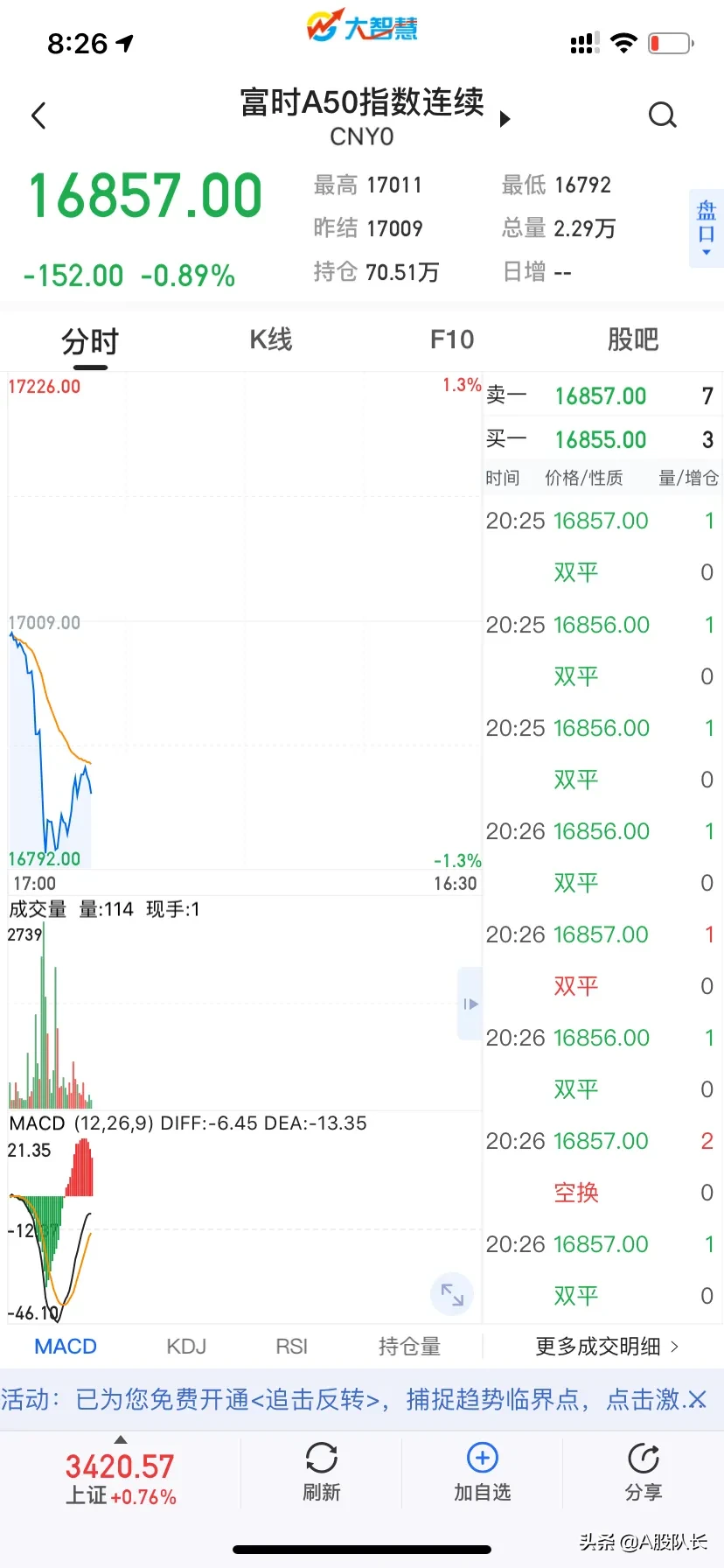
Task: Select the MACD indicator
Action: coord(66,1347)
